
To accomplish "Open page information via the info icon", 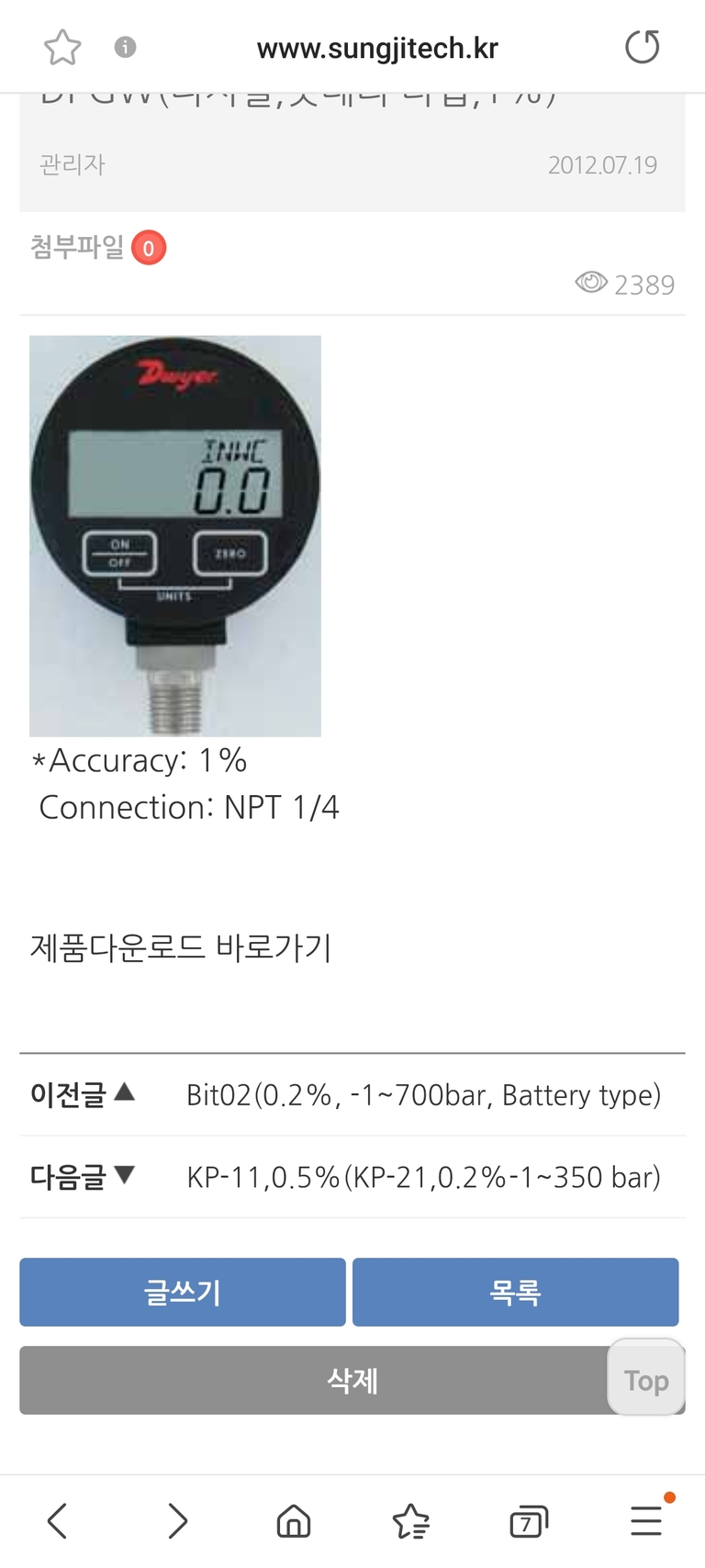I will tap(126, 47).
